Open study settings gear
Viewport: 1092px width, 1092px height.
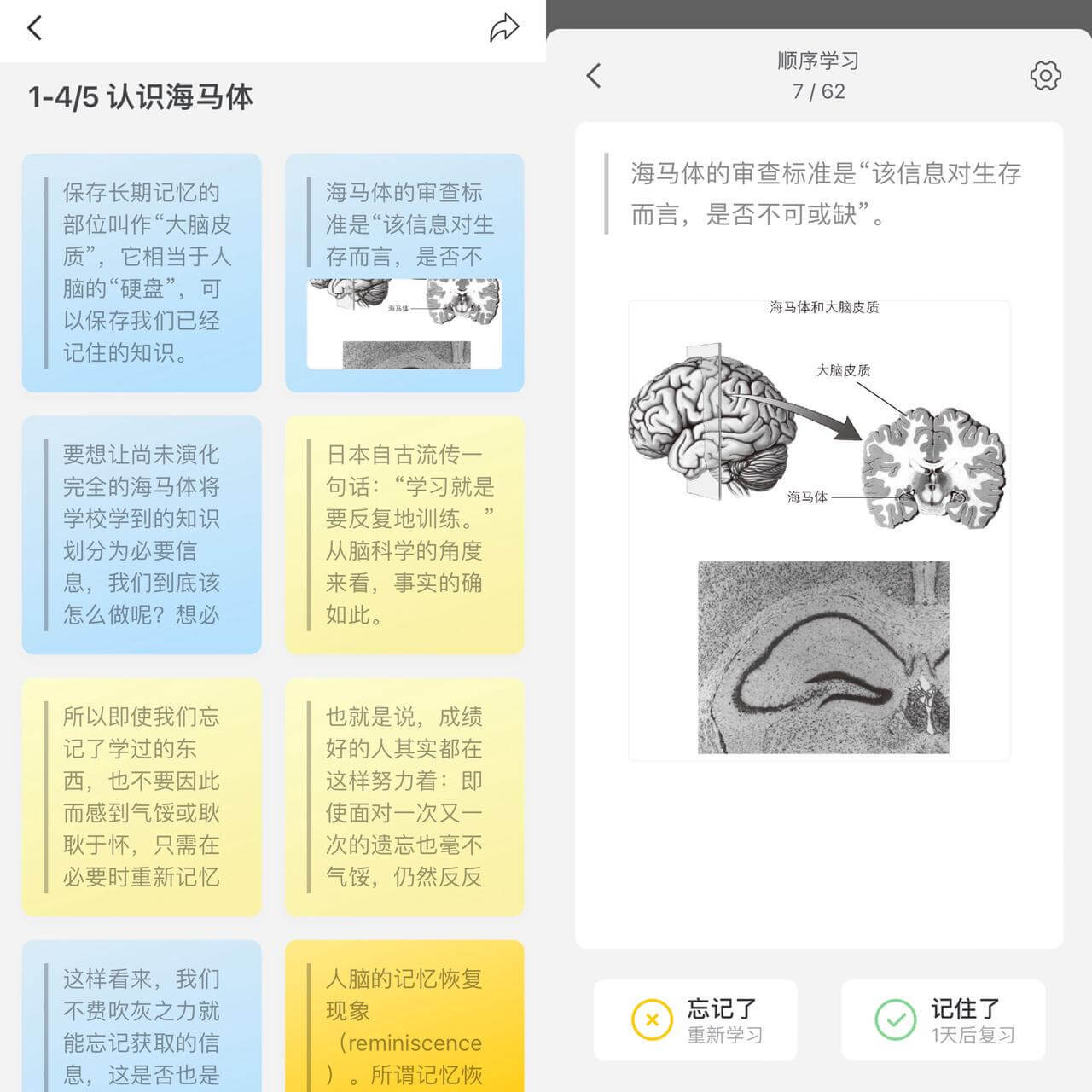(x=1045, y=76)
